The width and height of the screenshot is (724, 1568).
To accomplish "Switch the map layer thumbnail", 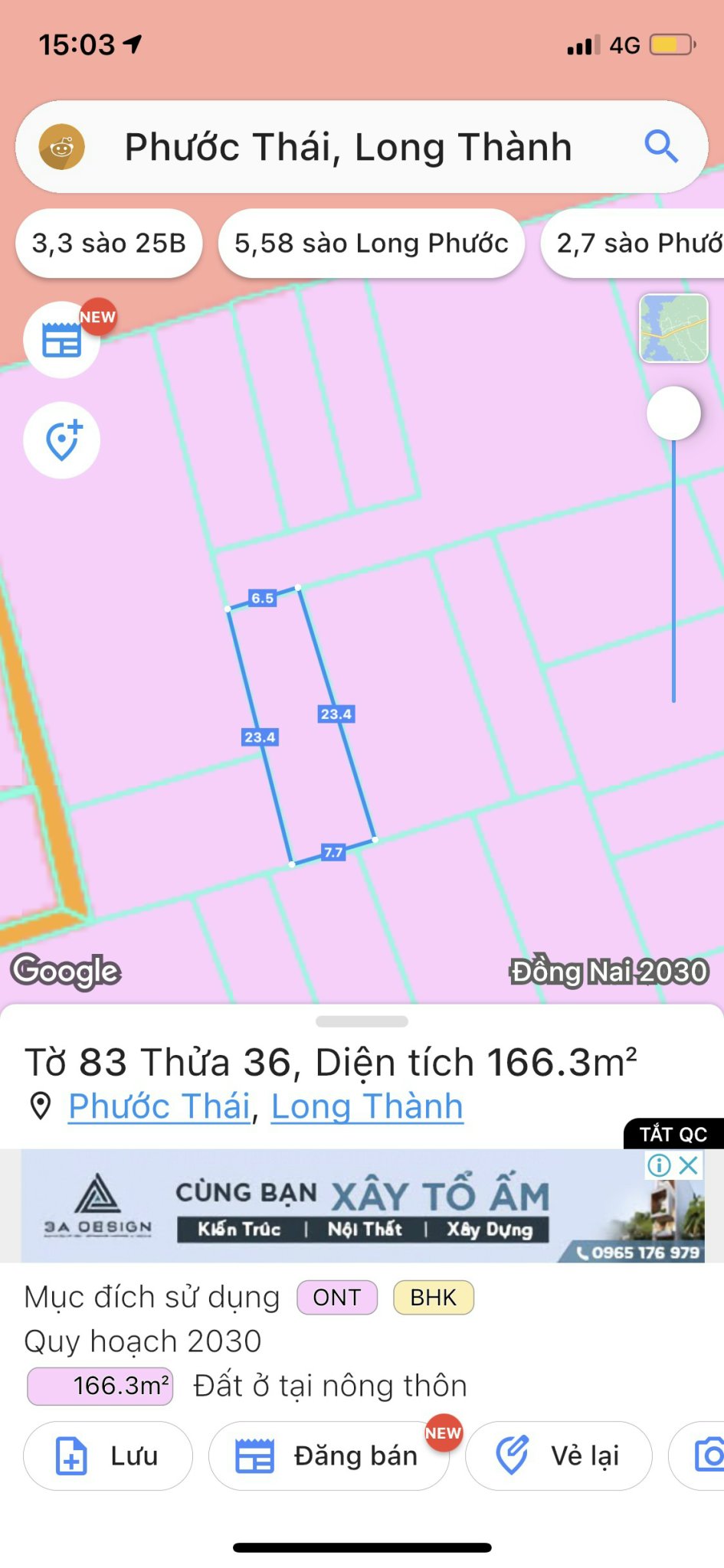I will coord(673,328).
